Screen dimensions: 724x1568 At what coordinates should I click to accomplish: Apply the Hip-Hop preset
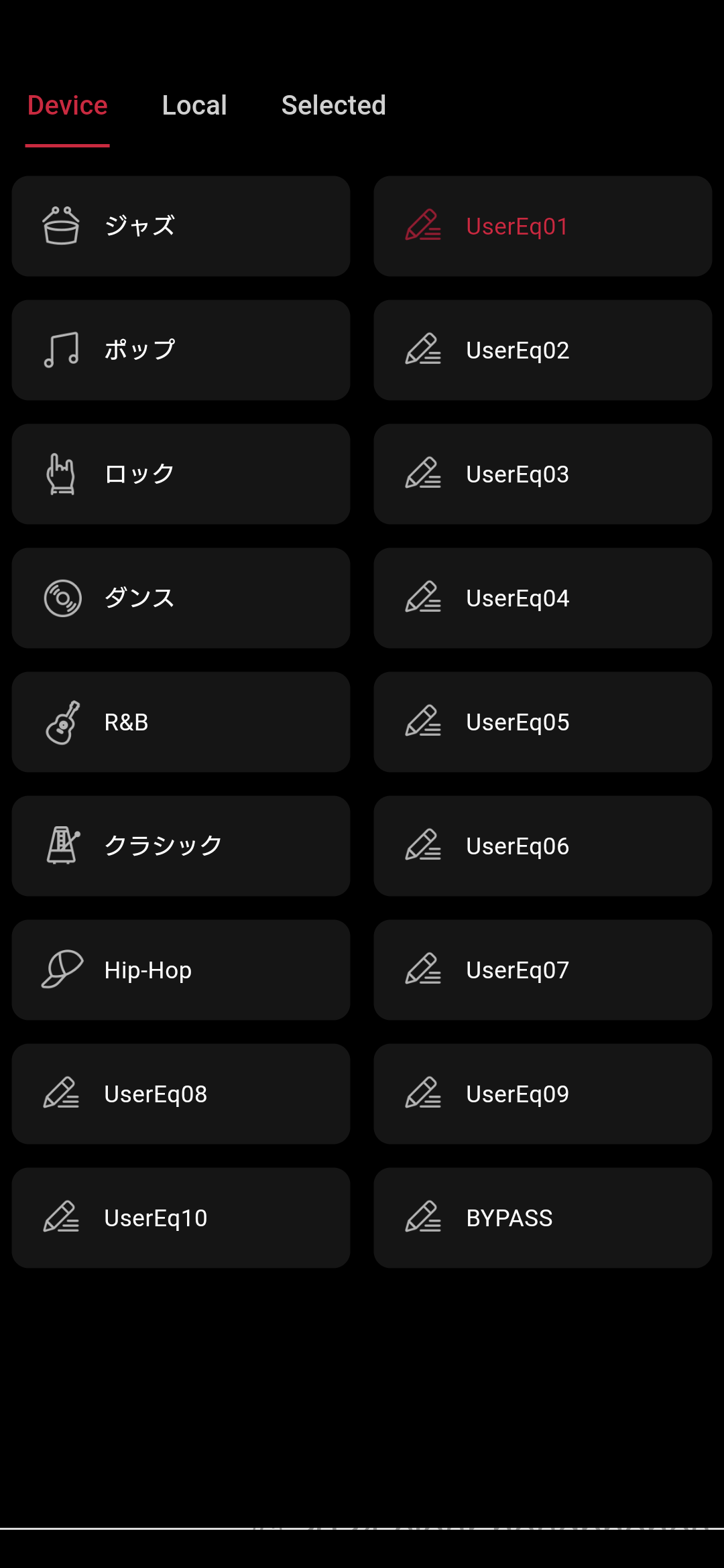pos(180,970)
